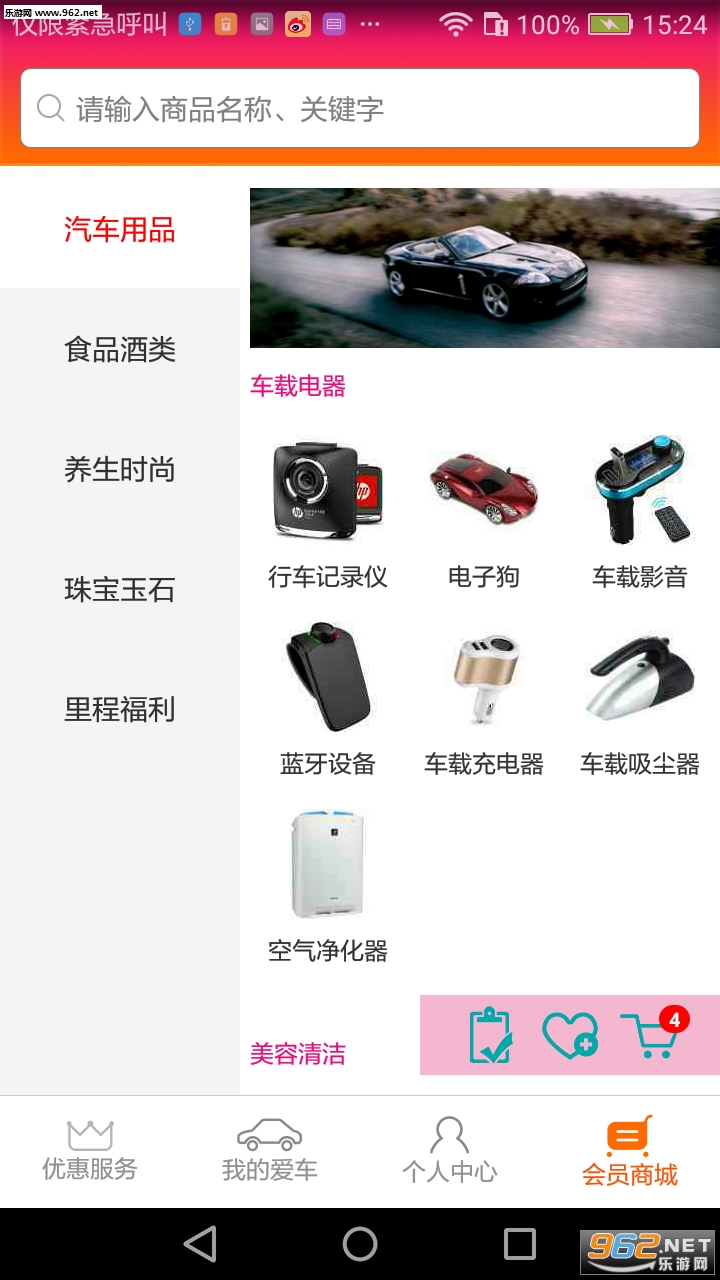This screenshot has height=1280, width=720.
Task: Select the 食品酒类 category
Action: [120, 349]
